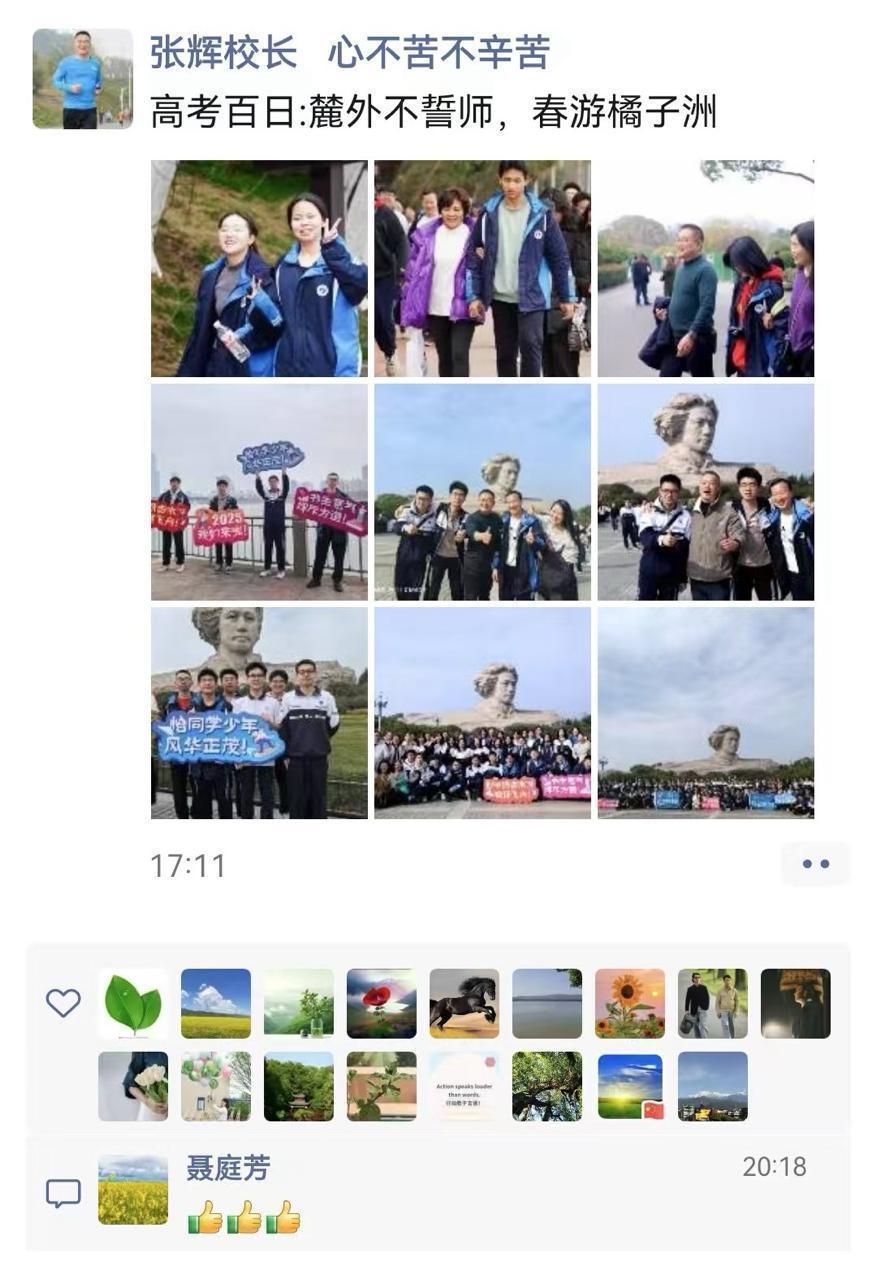Open the green leaf liker avatar
877x1280 pixels.
pos(133,1003)
